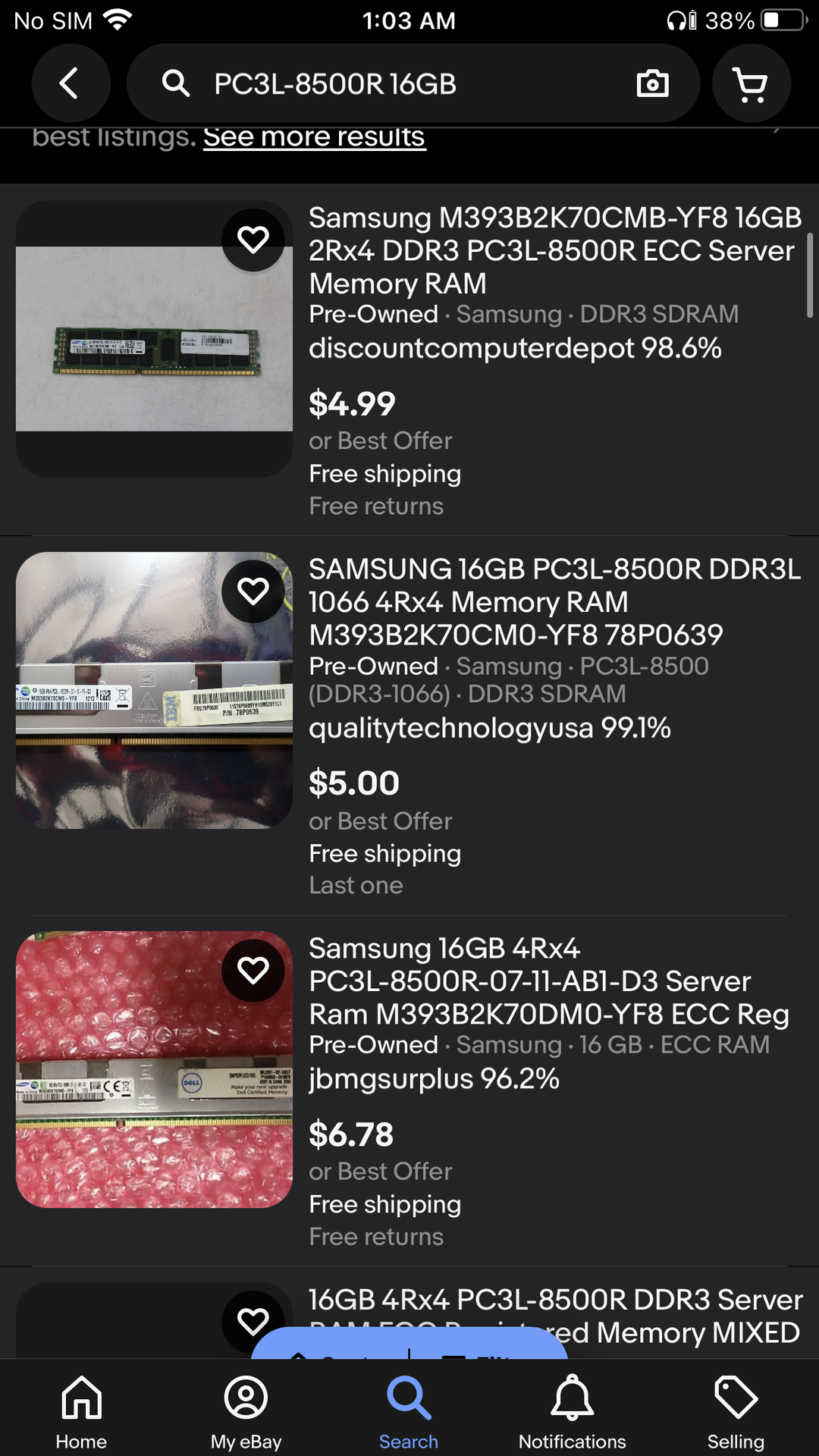Image resolution: width=819 pixels, height=1456 pixels.
Task: Follow the See more results link
Action: 314,137
